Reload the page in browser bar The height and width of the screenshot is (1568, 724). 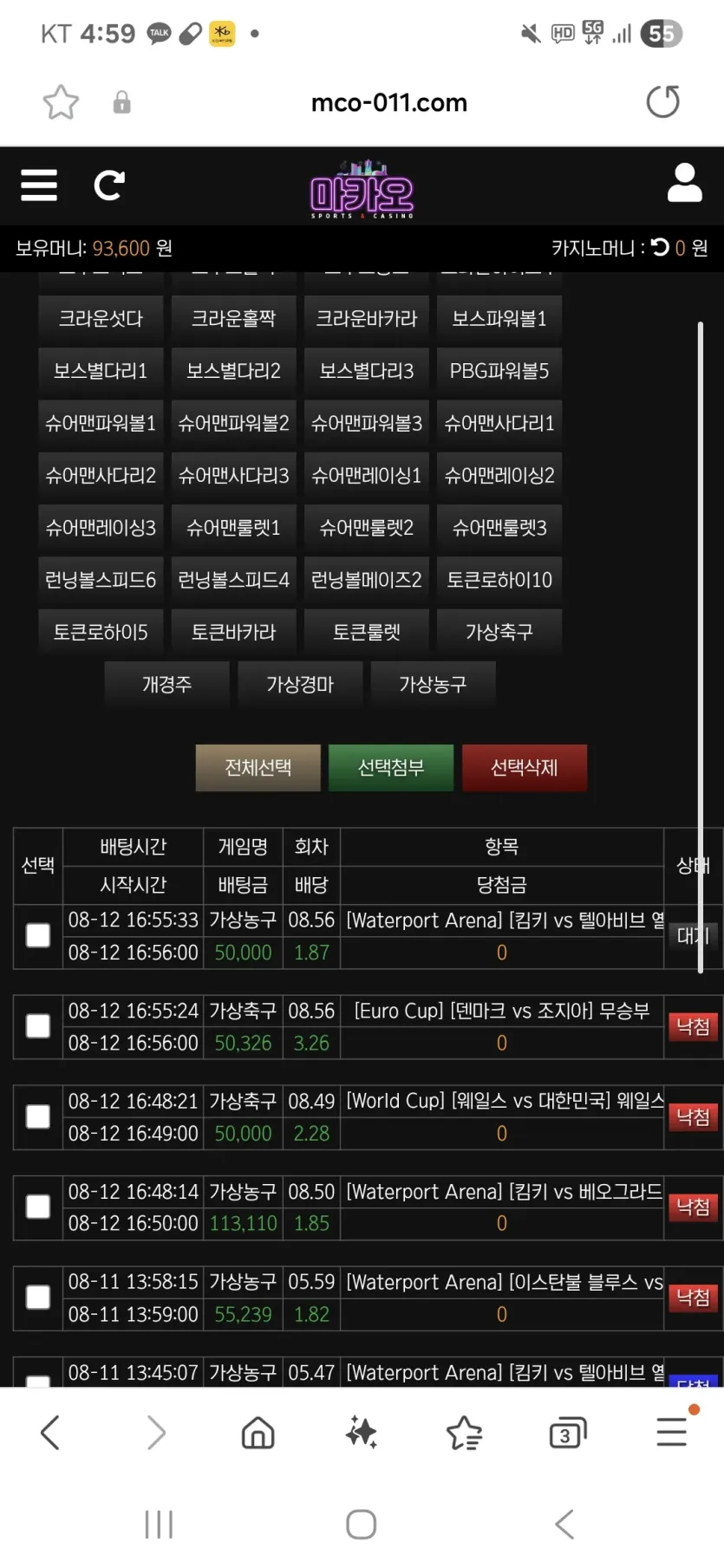coord(662,102)
